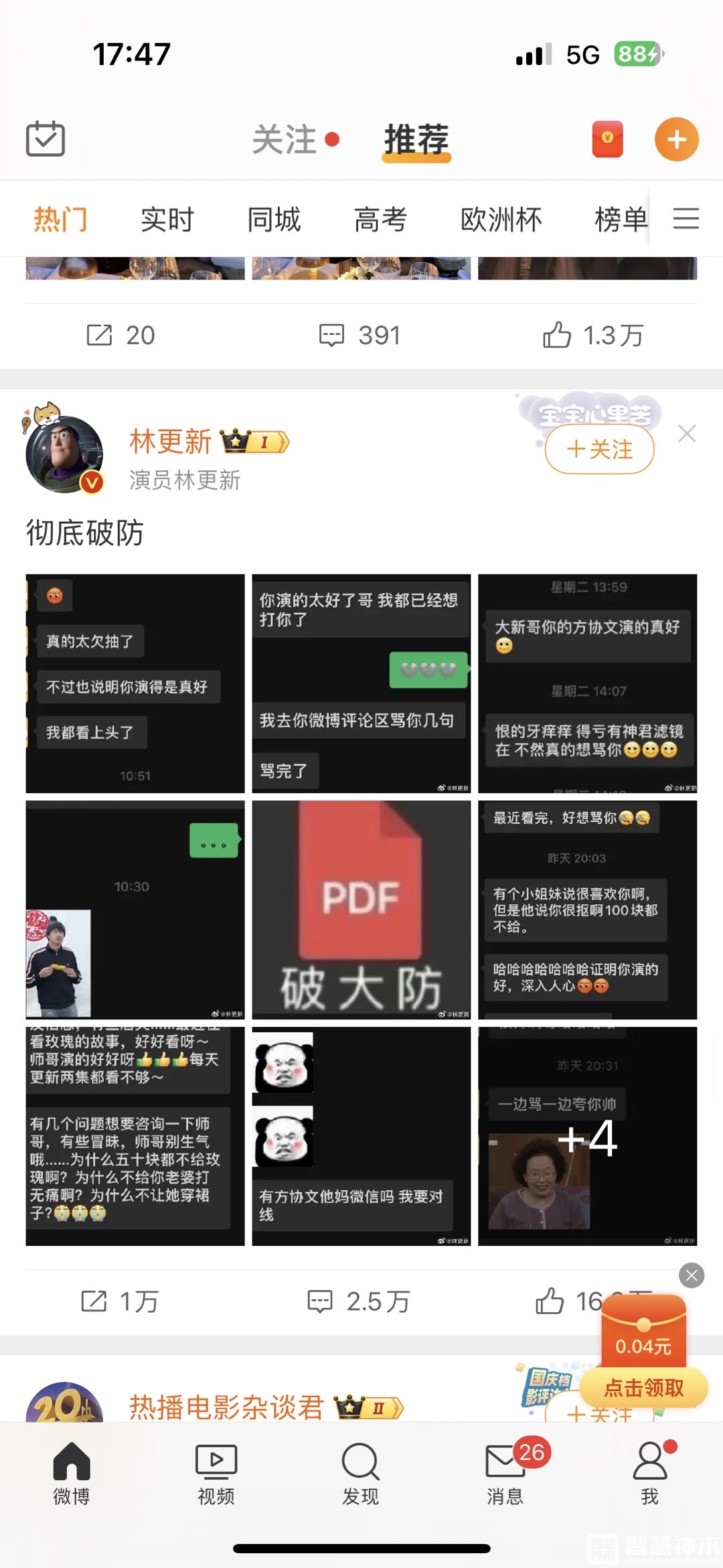The image size is (723, 1568).
Task: Open the channel list menu icon
Action: (686, 218)
